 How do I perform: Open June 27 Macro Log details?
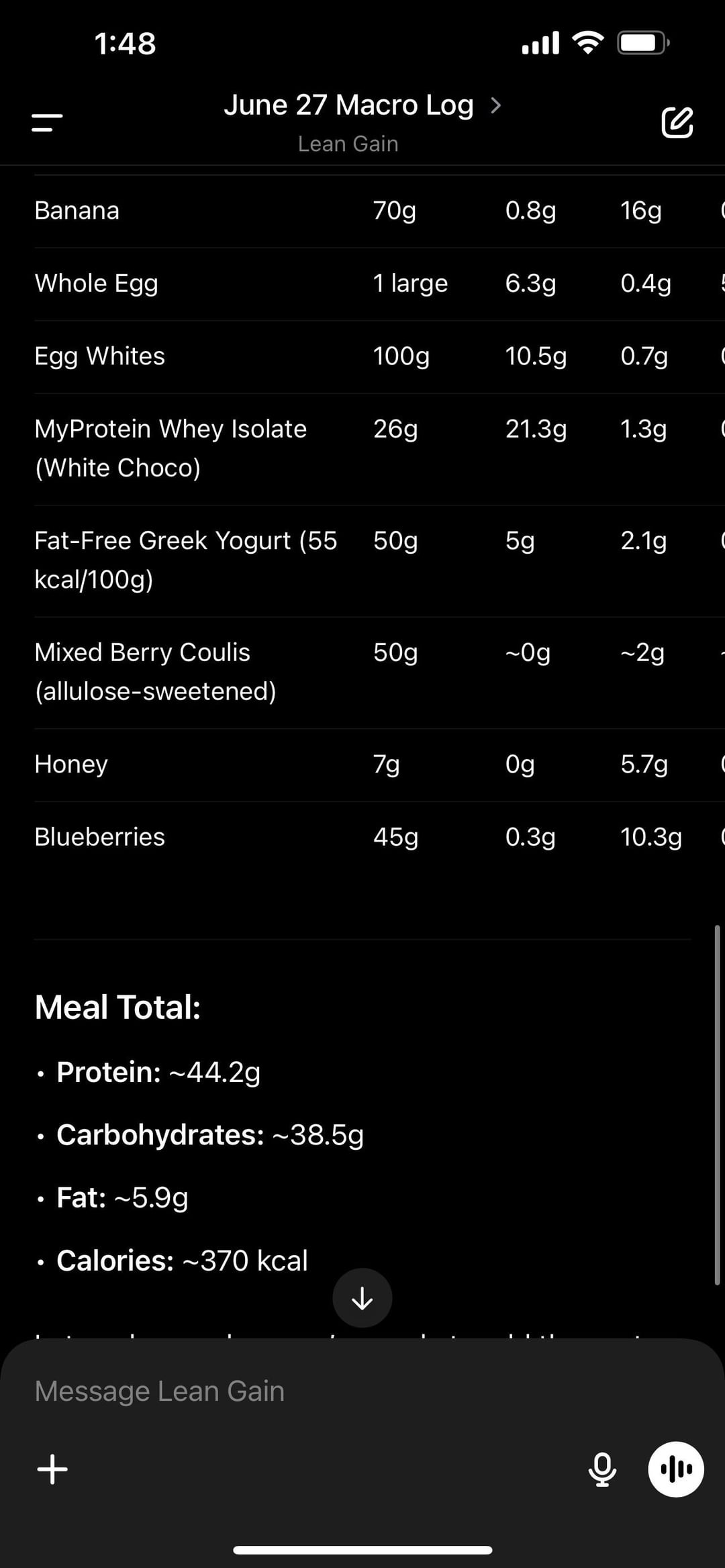pos(362,106)
